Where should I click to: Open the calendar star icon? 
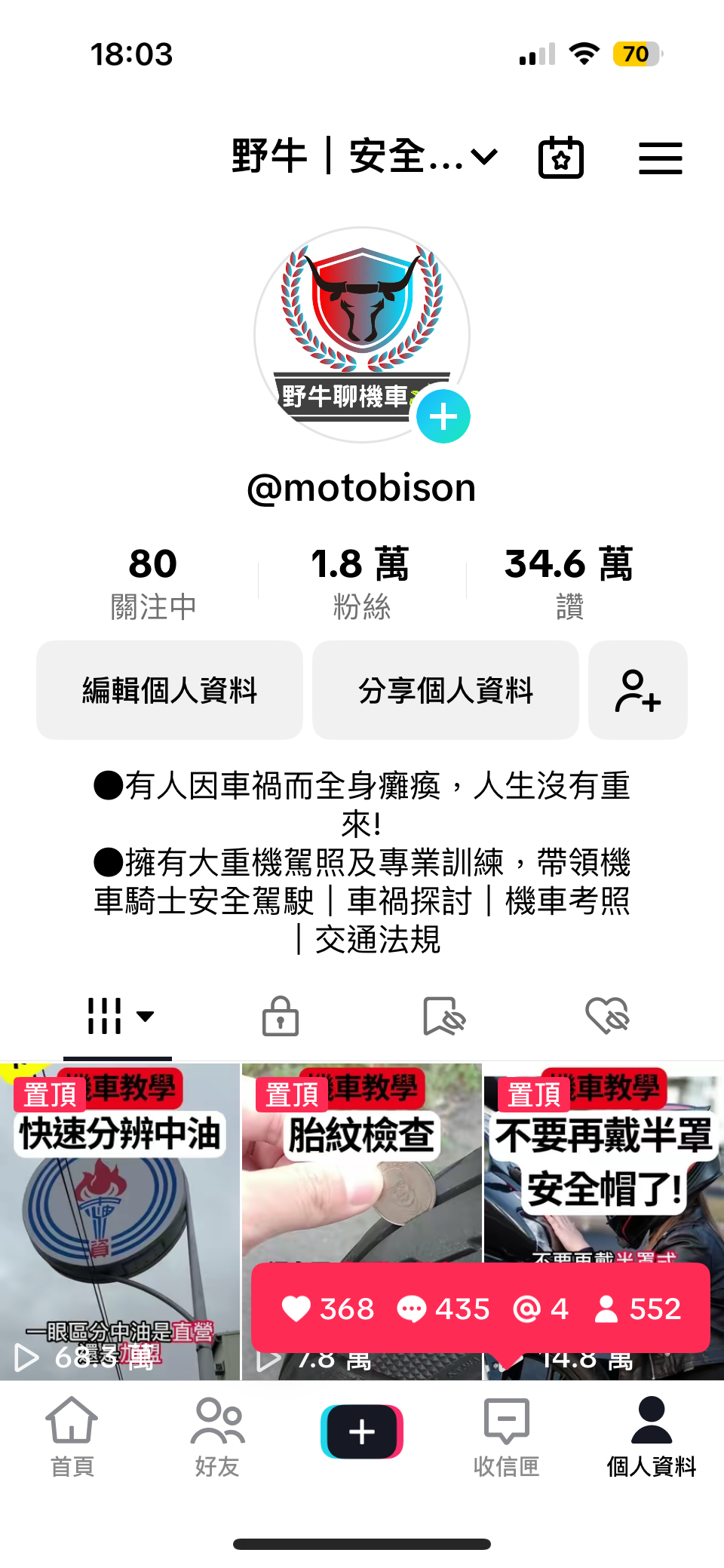(560, 157)
